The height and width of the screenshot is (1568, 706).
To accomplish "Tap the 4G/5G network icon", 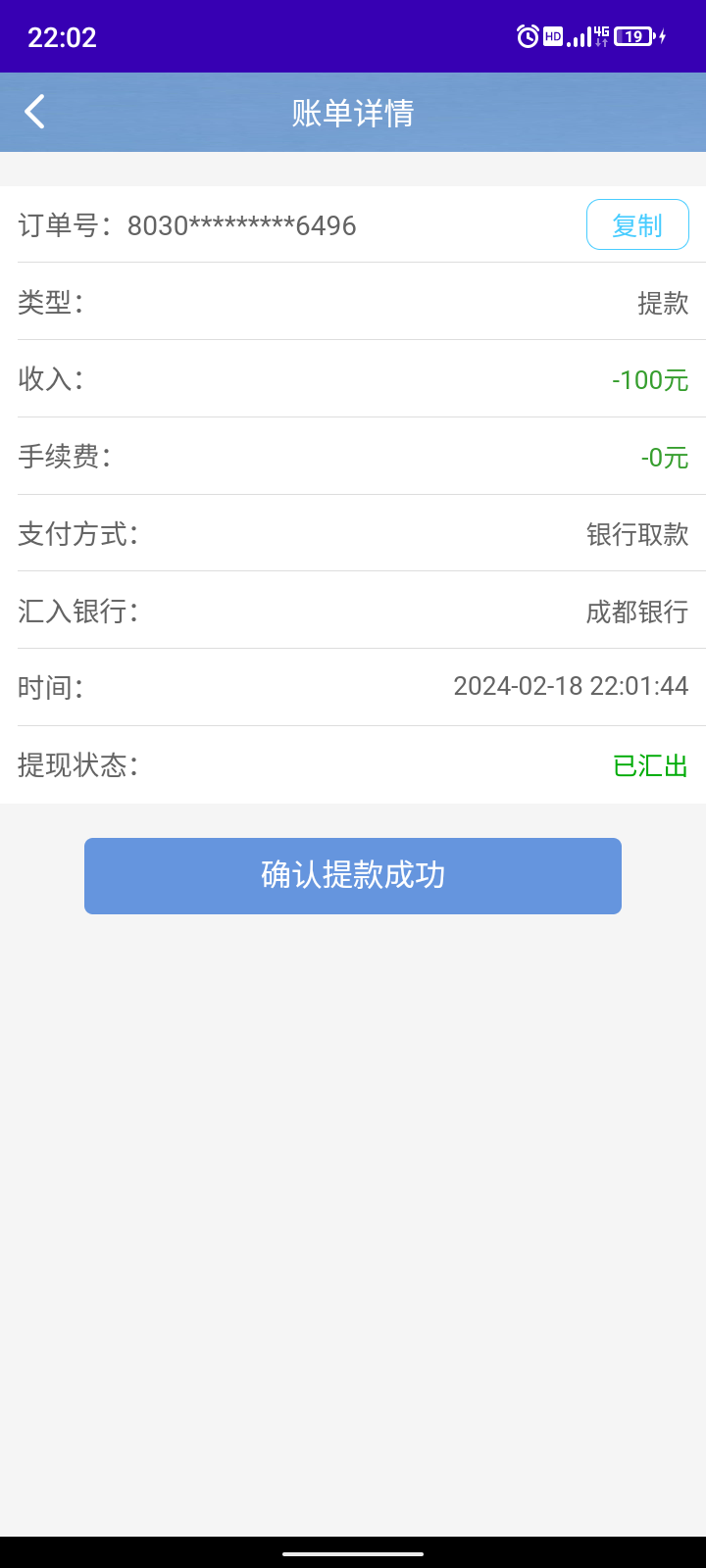I will [601, 29].
